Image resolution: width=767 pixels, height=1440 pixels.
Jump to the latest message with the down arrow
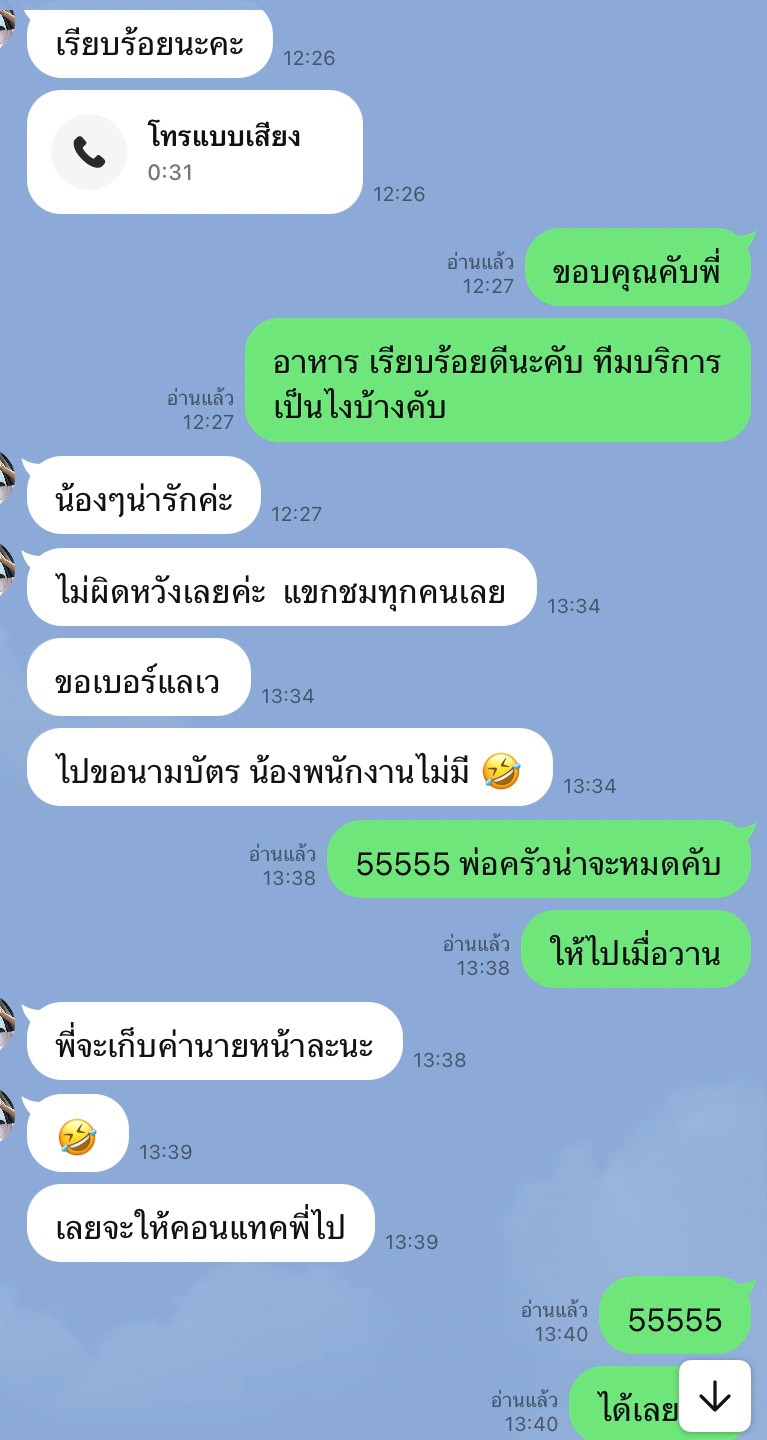click(714, 1396)
